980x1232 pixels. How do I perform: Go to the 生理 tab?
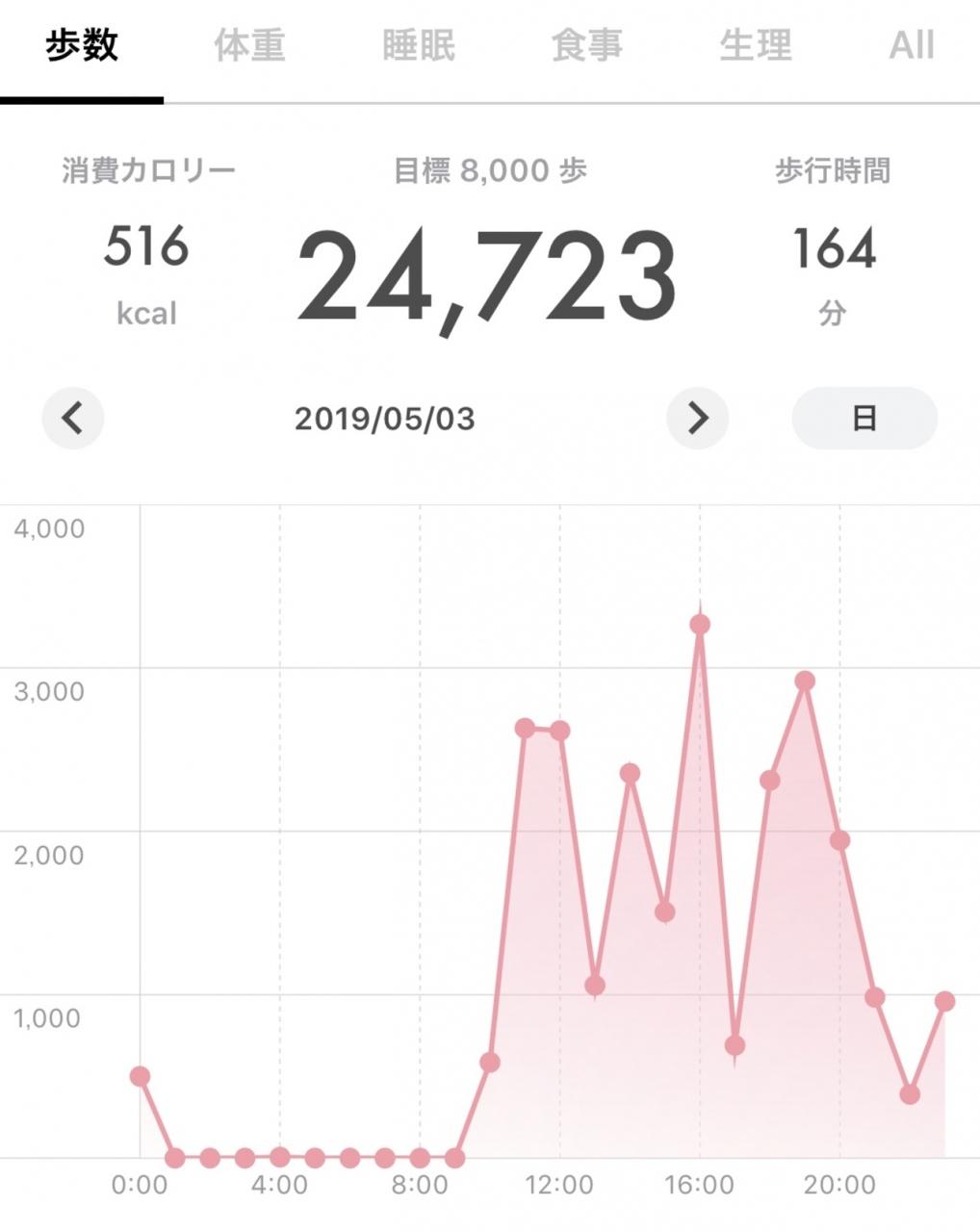click(x=756, y=45)
